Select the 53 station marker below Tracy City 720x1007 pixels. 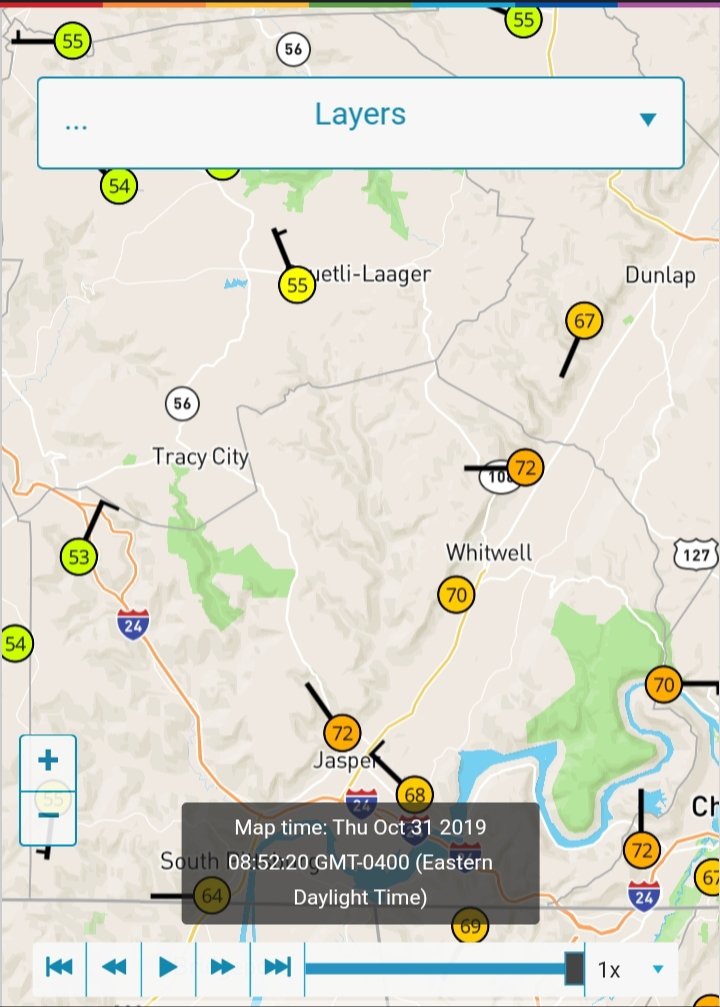[x=78, y=557]
